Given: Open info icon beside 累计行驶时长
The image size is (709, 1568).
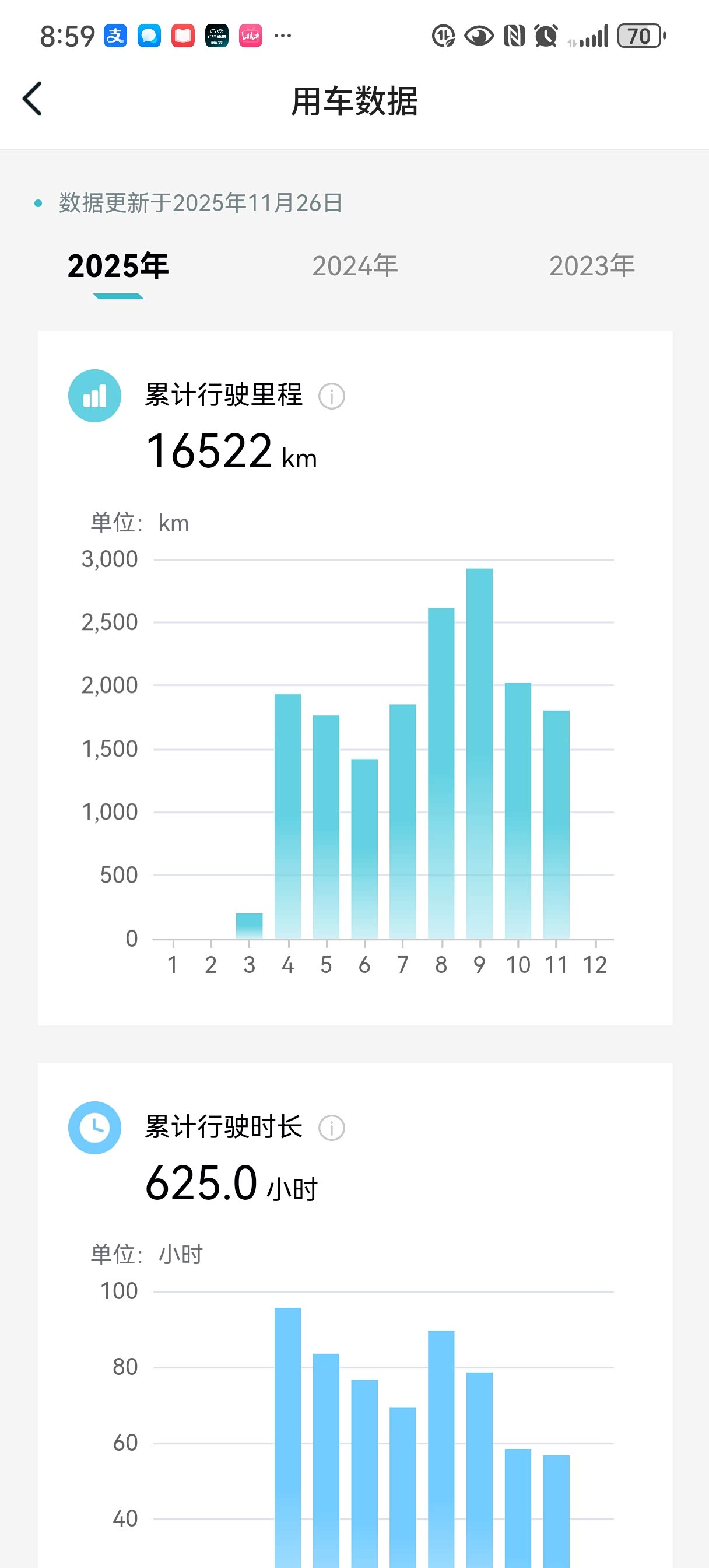Looking at the screenshot, I should click(332, 1128).
